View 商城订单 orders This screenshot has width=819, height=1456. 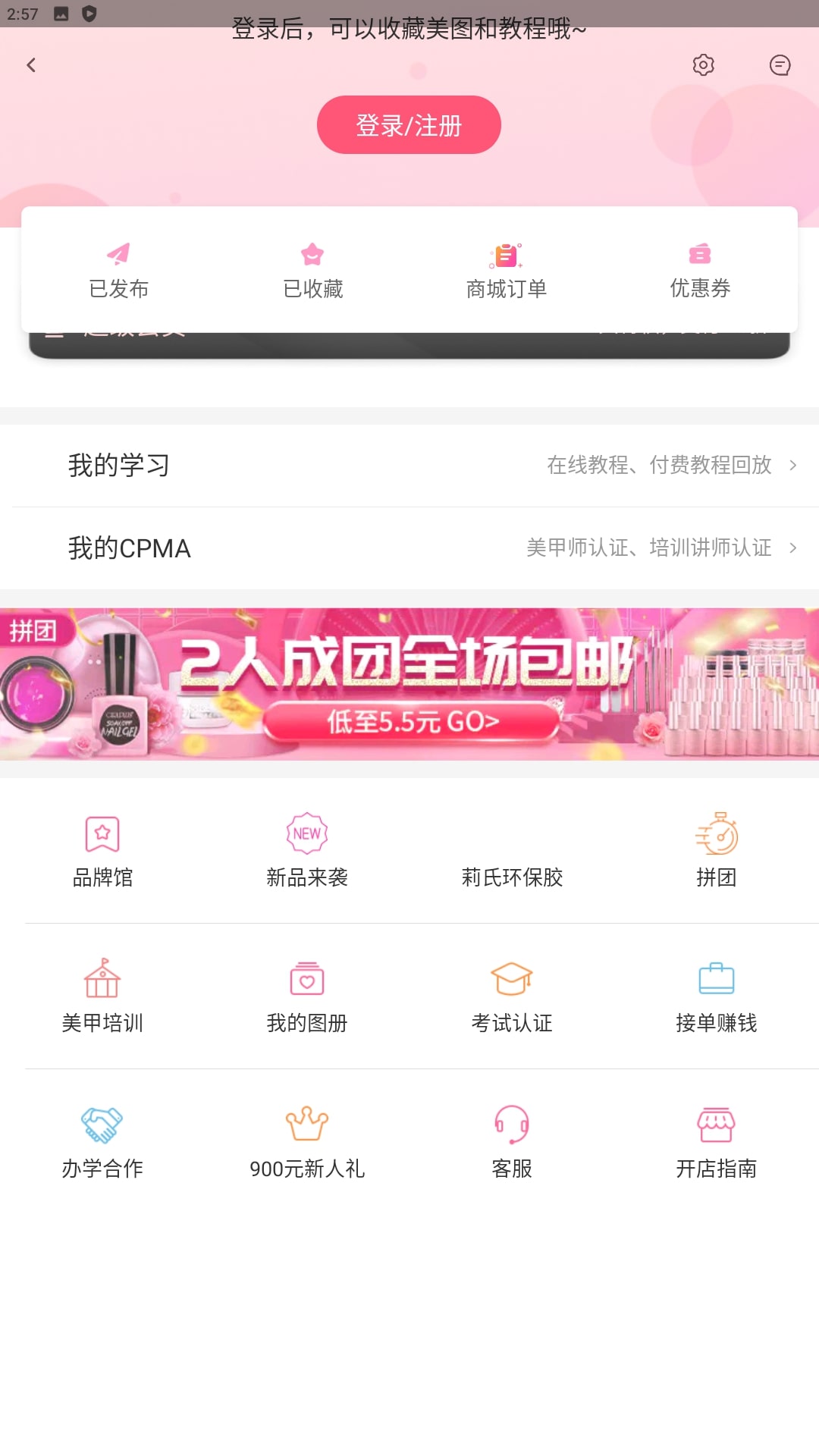[506, 270]
